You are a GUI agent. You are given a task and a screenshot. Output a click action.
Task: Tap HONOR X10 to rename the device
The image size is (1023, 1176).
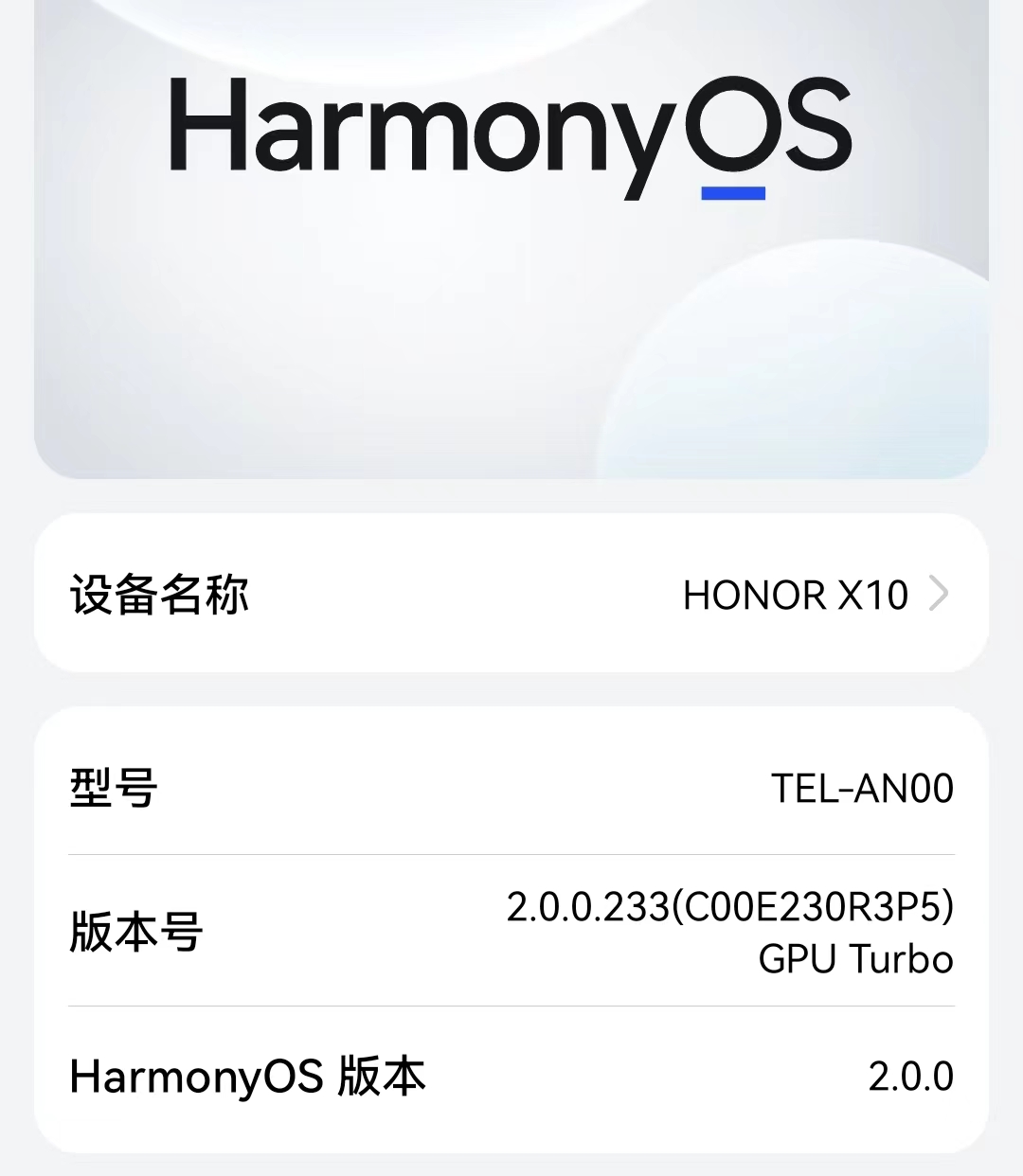click(x=796, y=595)
